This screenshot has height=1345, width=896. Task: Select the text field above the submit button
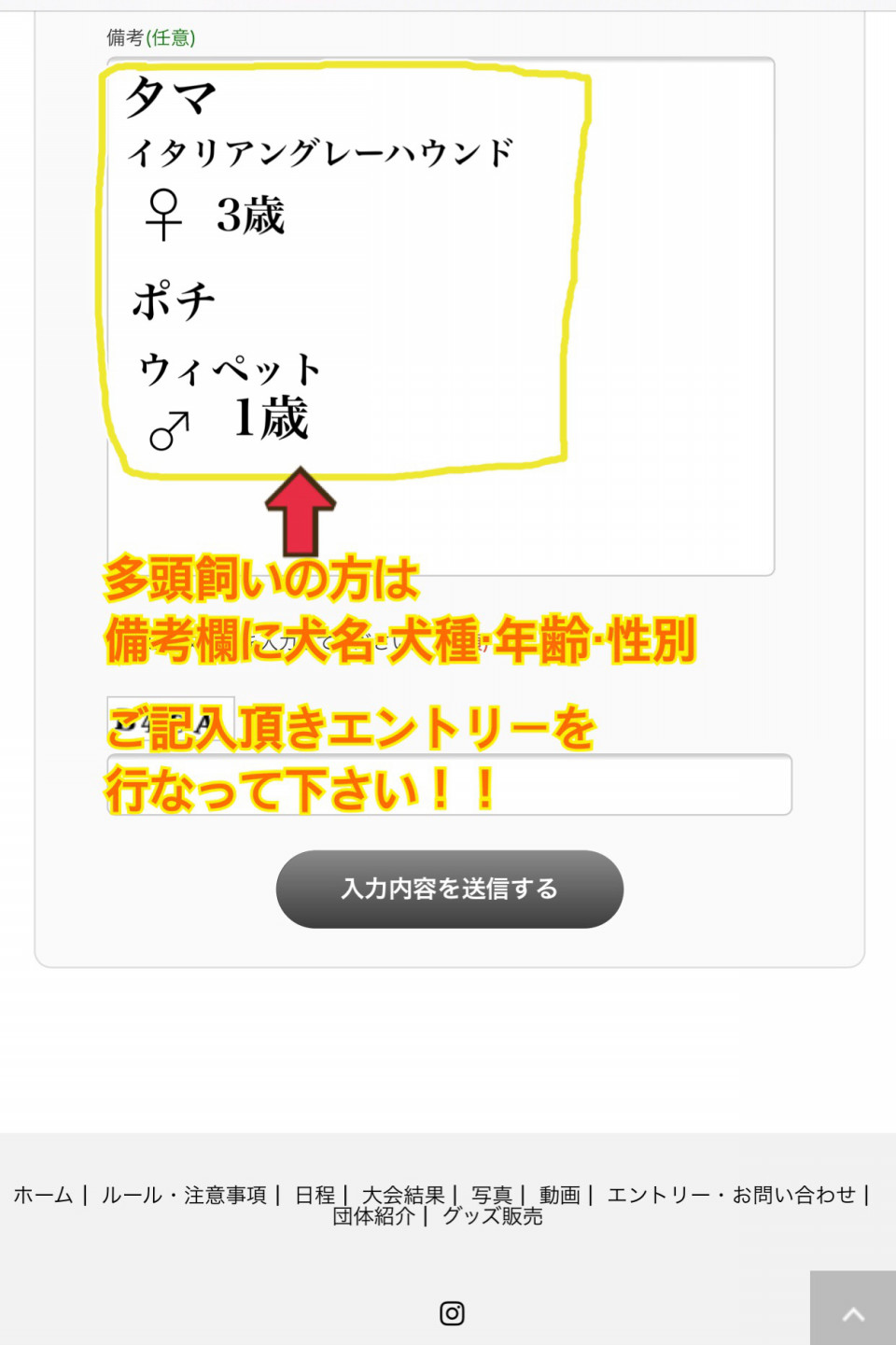(x=653, y=785)
